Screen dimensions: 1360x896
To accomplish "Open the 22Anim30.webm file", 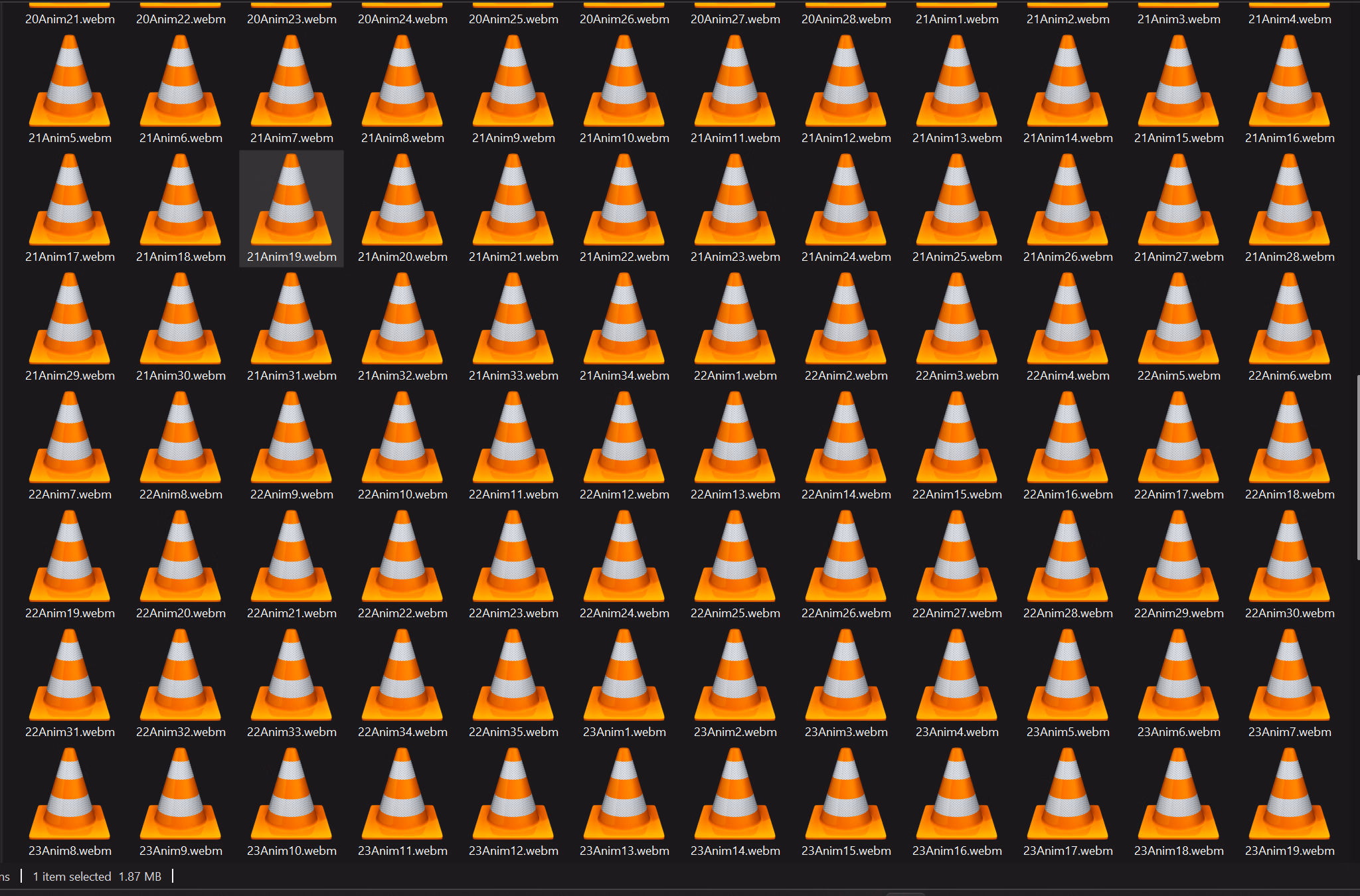I will point(1290,558).
